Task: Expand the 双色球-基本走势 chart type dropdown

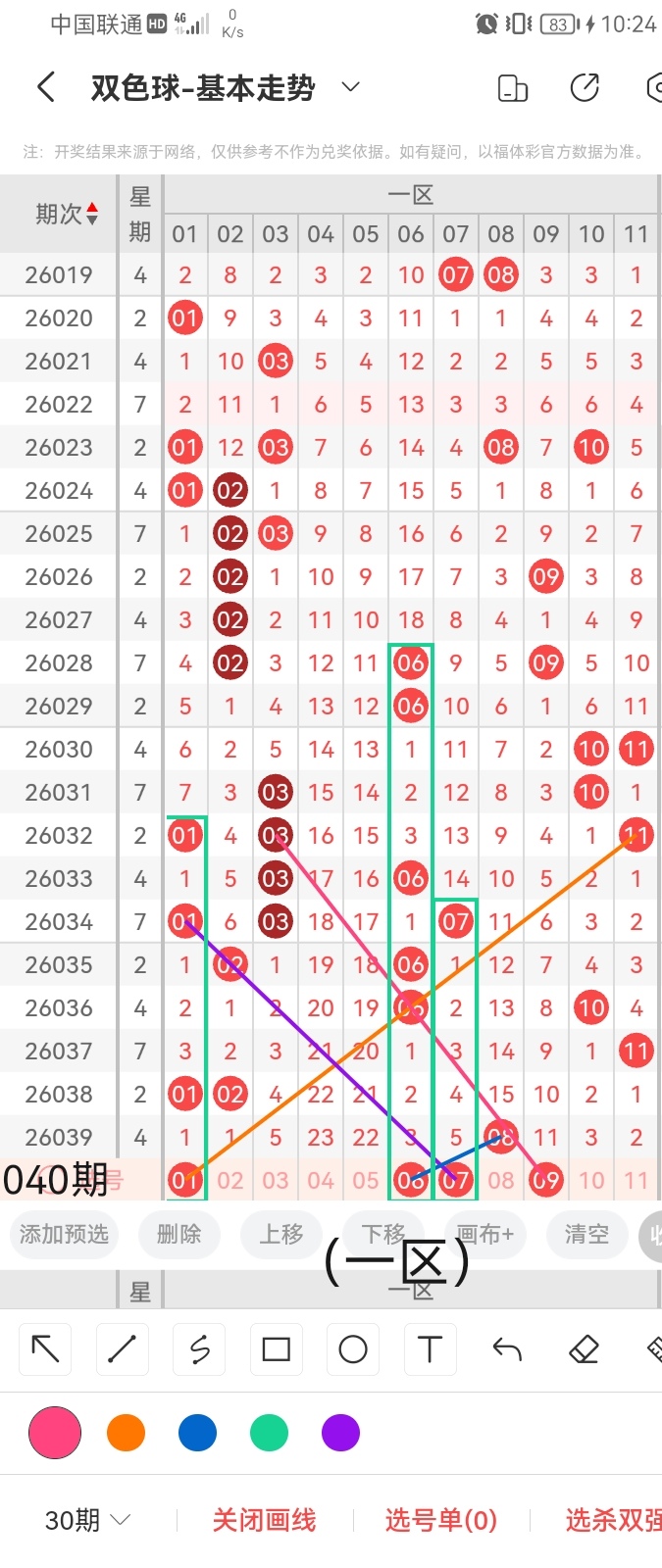Action: click(x=350, y=87)
